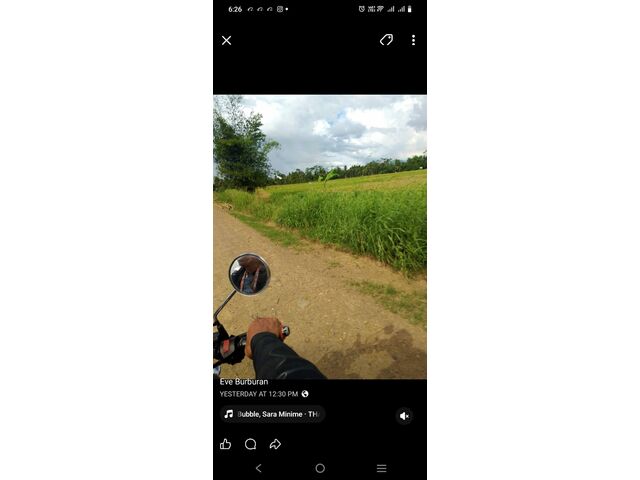Open recent apps
The image size is (640, 480).
coord(381,468)
